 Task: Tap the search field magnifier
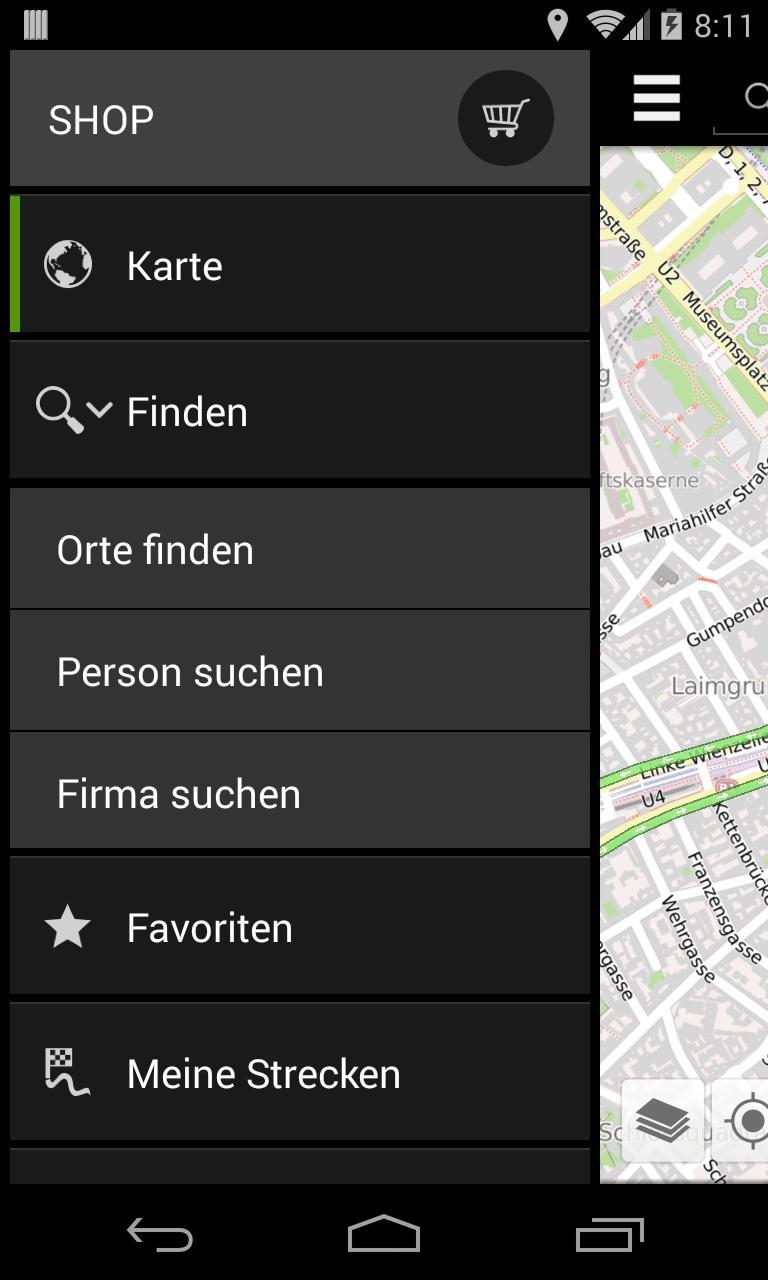[x=756, y=98]
